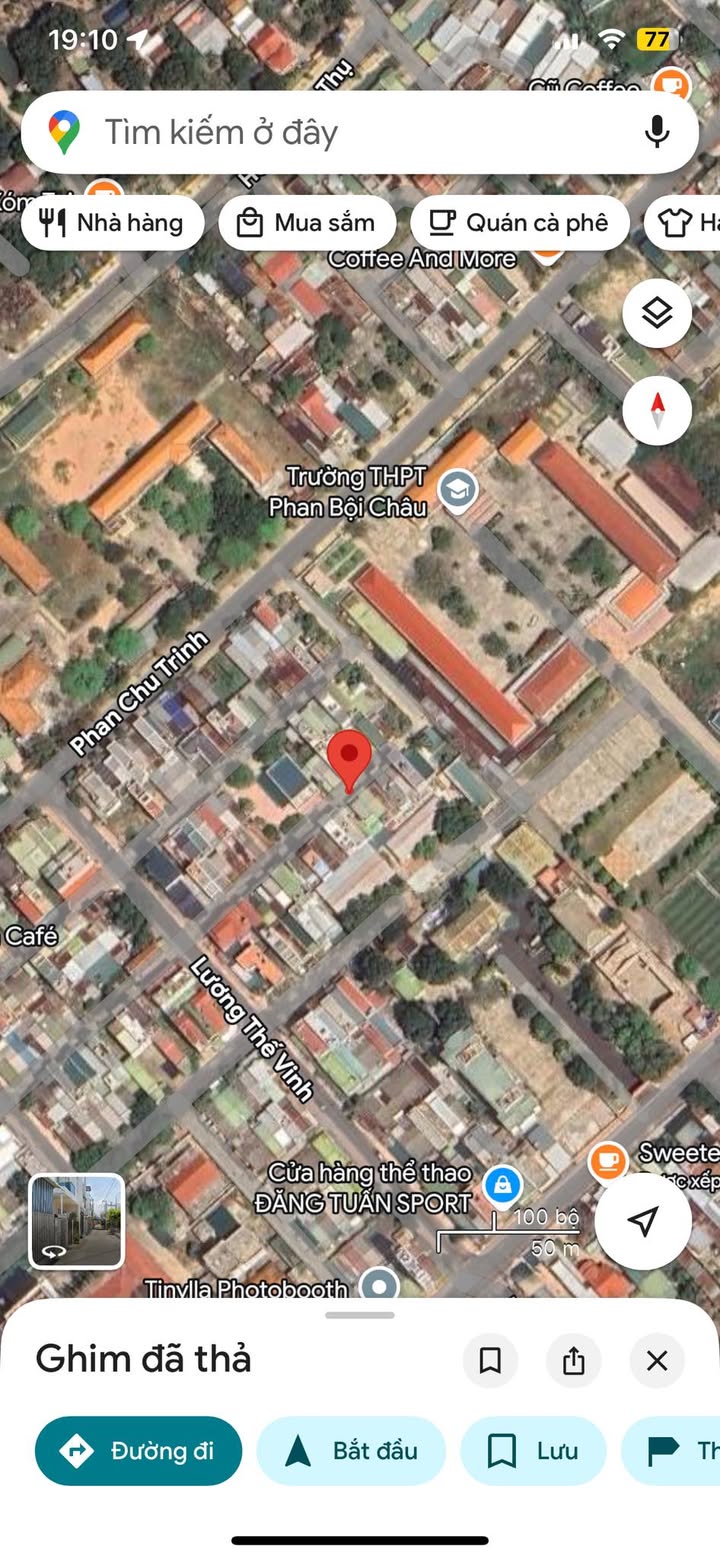
Task: Select the "Nhà hàng" chip
Action: (x=112, y=222)
